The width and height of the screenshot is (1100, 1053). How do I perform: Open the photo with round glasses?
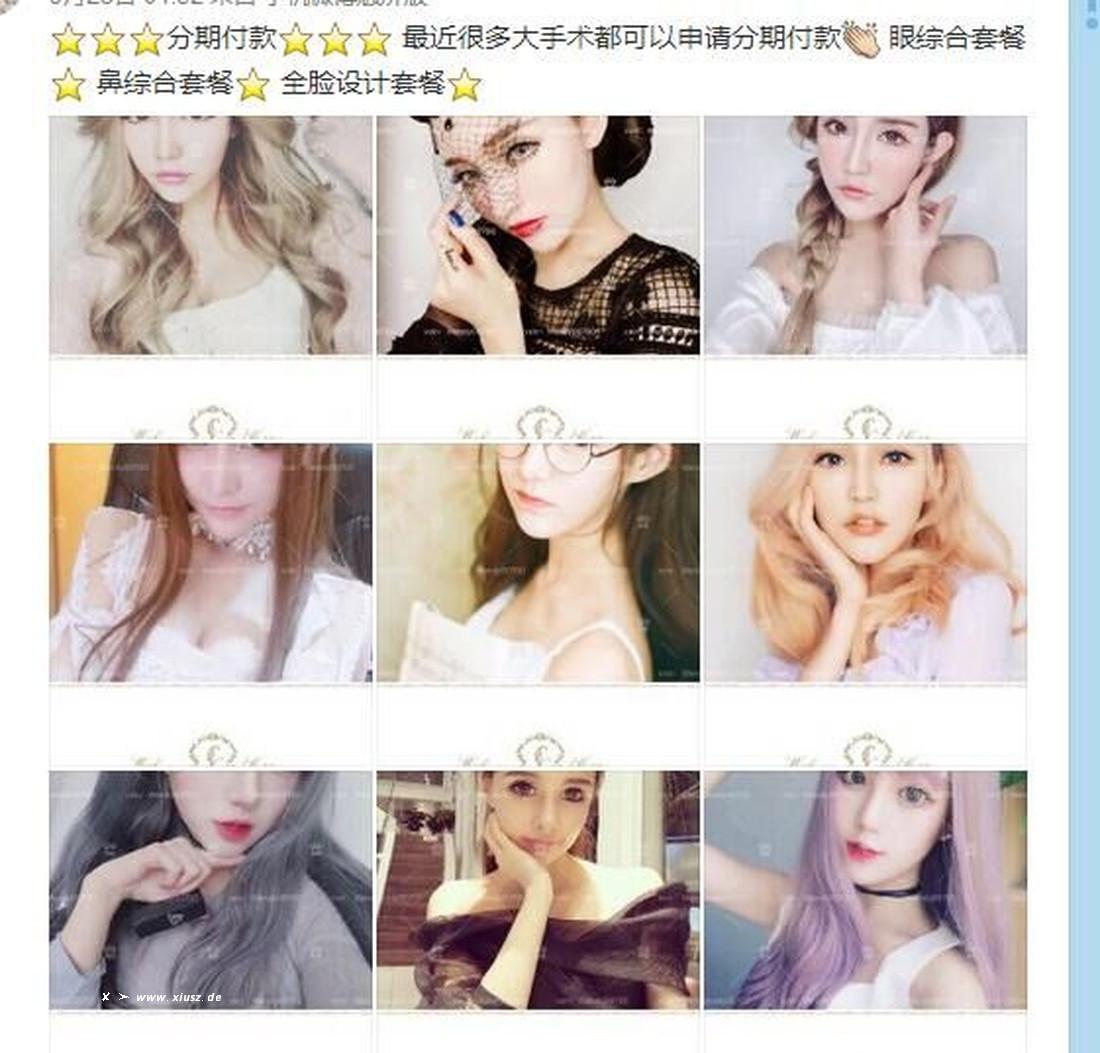pyautogui.click(x=538, y=562)
